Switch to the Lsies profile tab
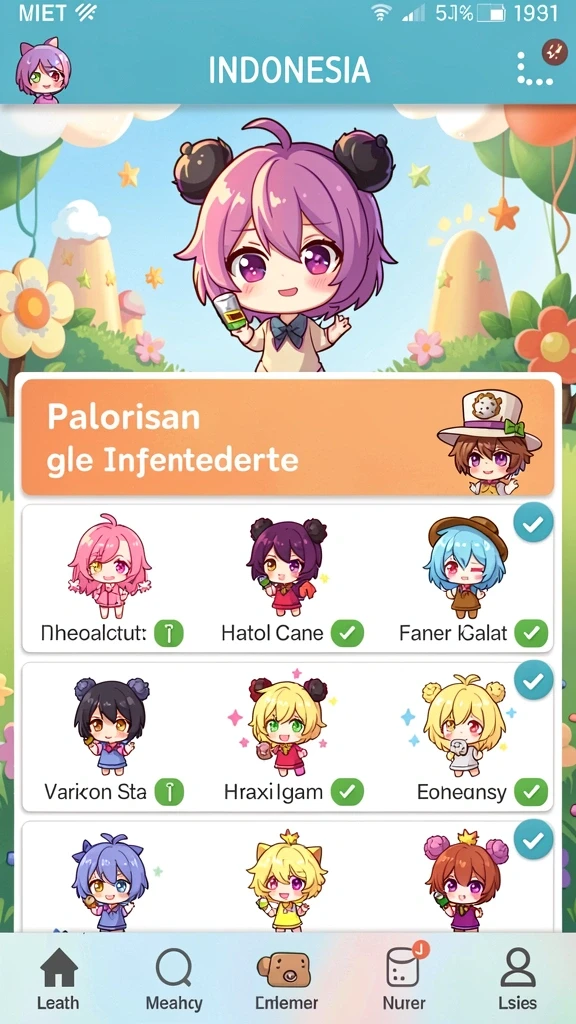Viewport: 576px width, 1024px height. tap(519, 978)
